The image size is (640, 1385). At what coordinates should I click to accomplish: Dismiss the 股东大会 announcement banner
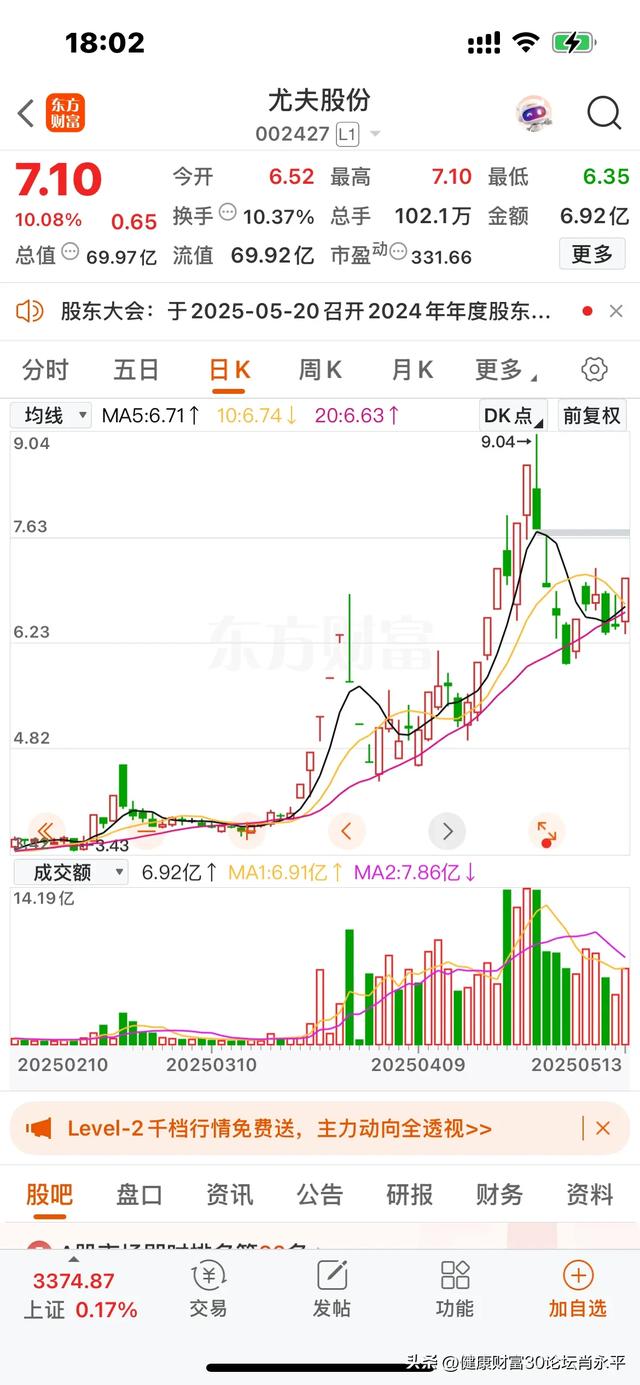coord(616,312)
